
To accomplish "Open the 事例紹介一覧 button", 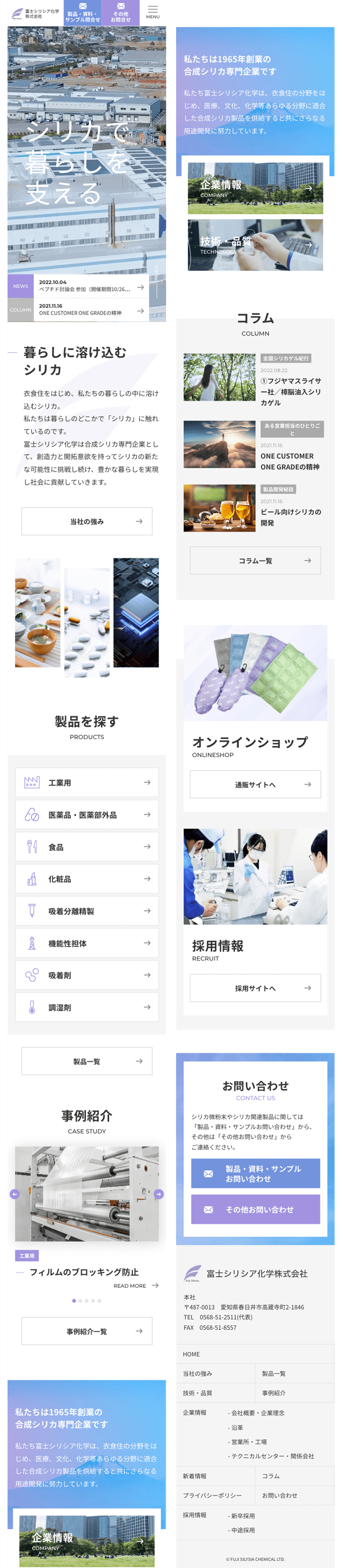I will (x=86, y=1331).
